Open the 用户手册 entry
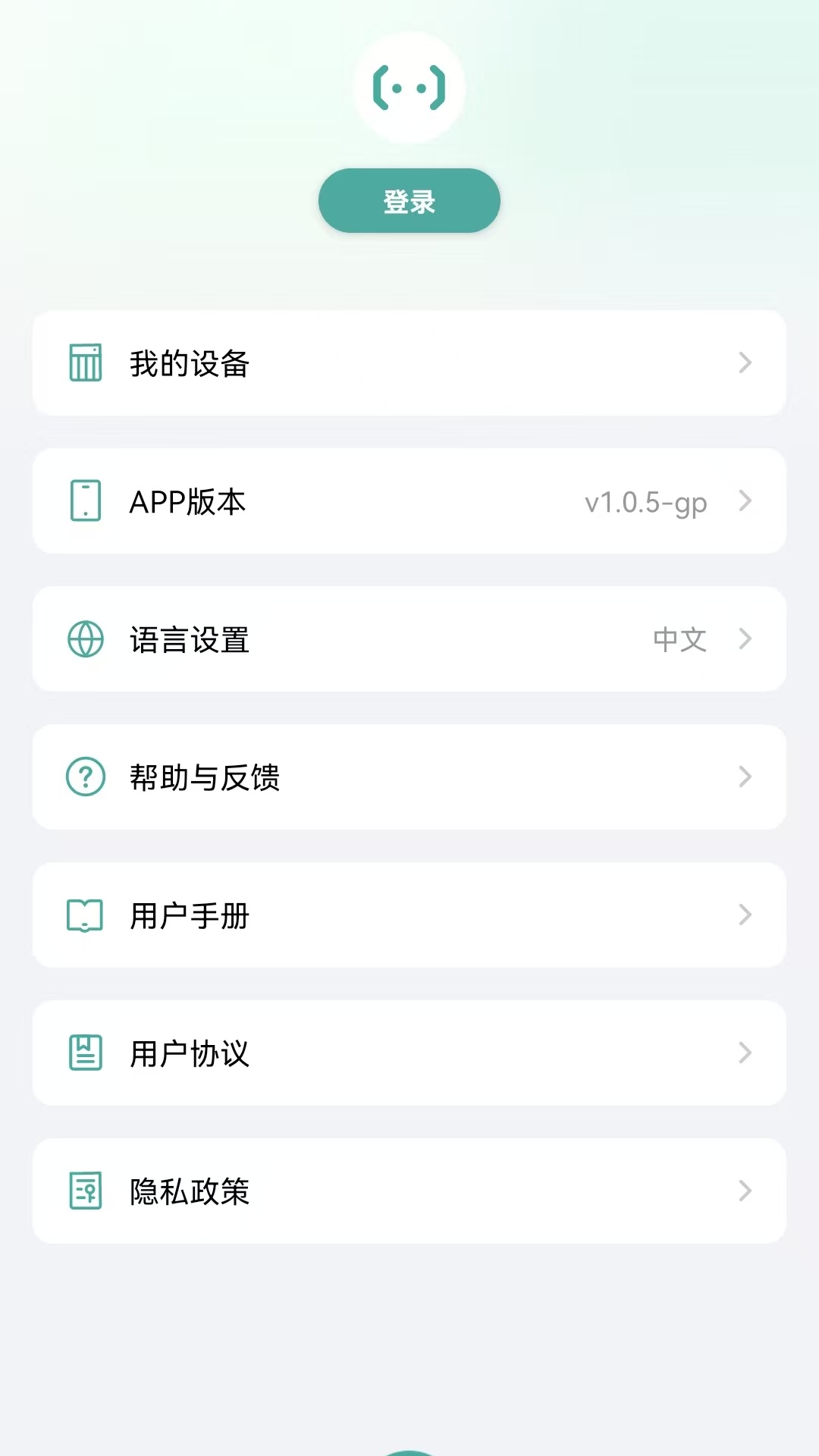This screenshot has height=1456, width=819. pos(409,915)
